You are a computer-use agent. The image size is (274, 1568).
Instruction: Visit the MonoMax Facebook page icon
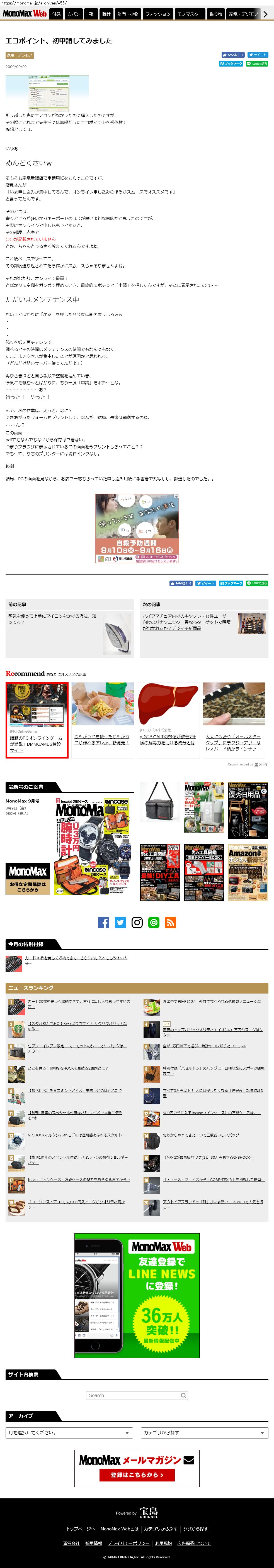point(103,923)
